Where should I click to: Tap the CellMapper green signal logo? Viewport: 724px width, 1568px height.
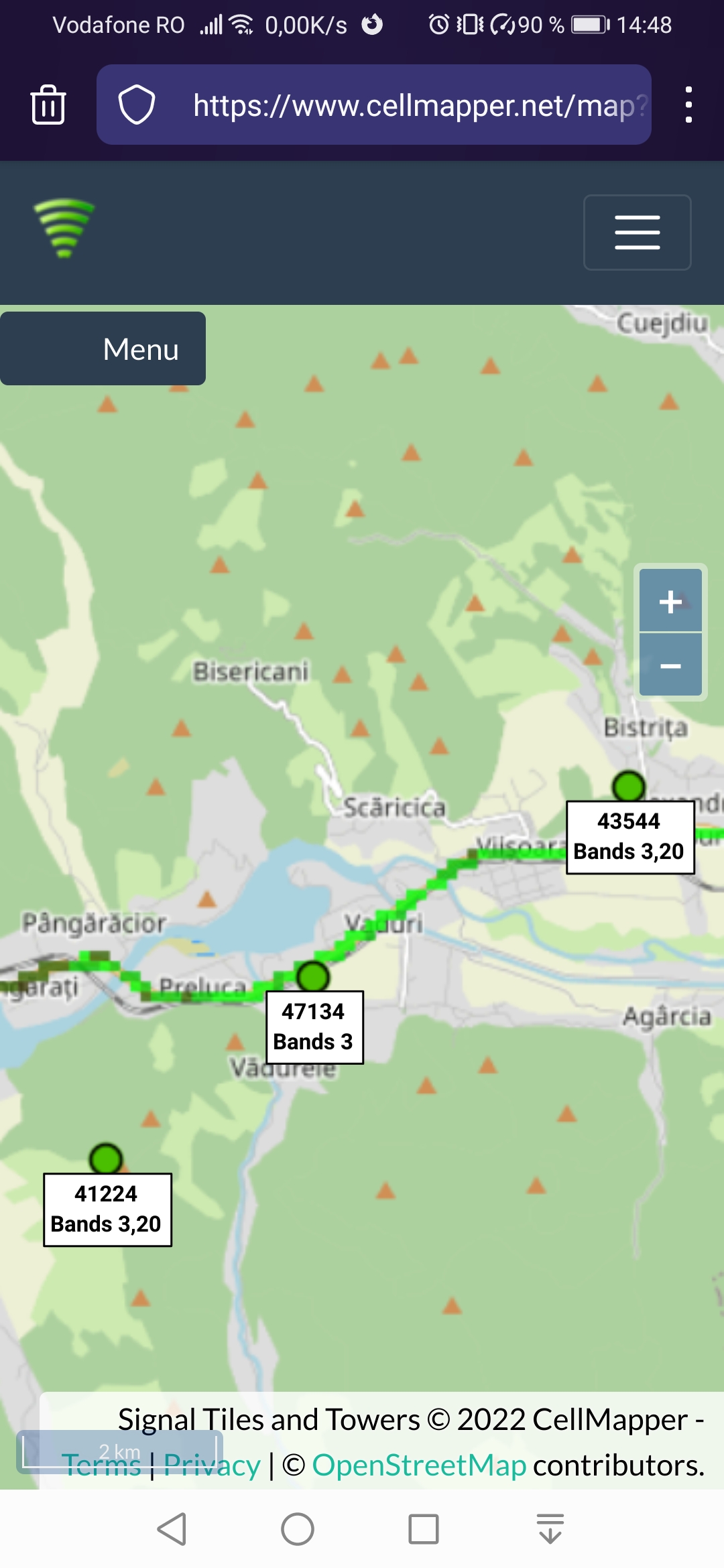point(64,228)
